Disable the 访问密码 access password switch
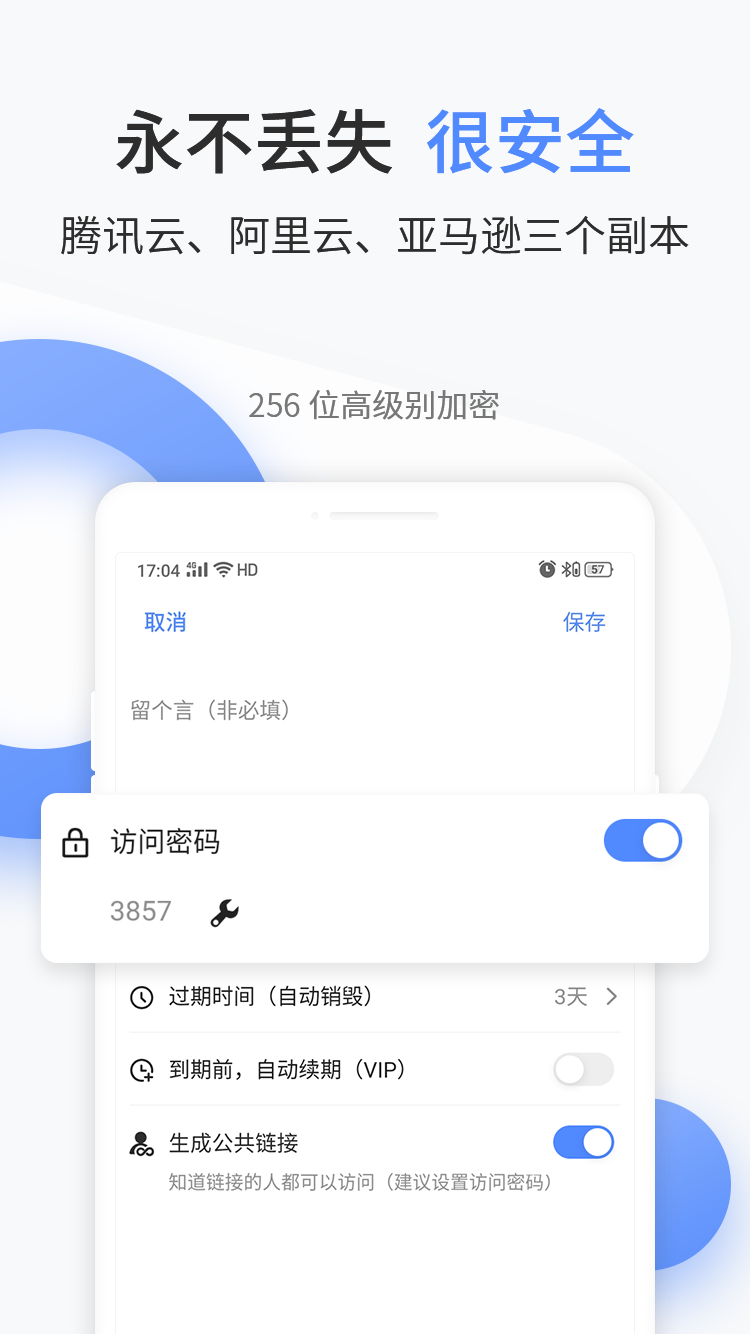The height and width of the screenshot is (1334, 750). pos(643,841)
